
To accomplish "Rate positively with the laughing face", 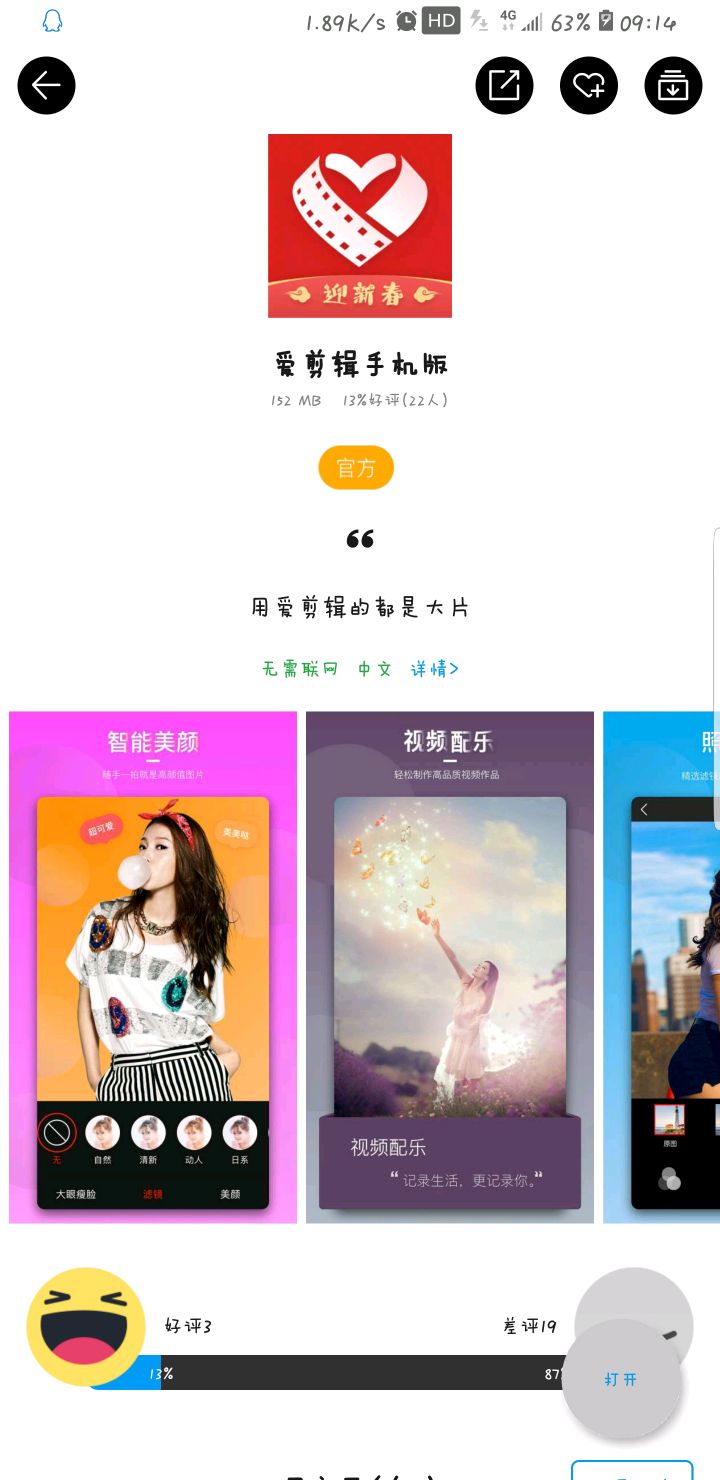I will 86,1326.
